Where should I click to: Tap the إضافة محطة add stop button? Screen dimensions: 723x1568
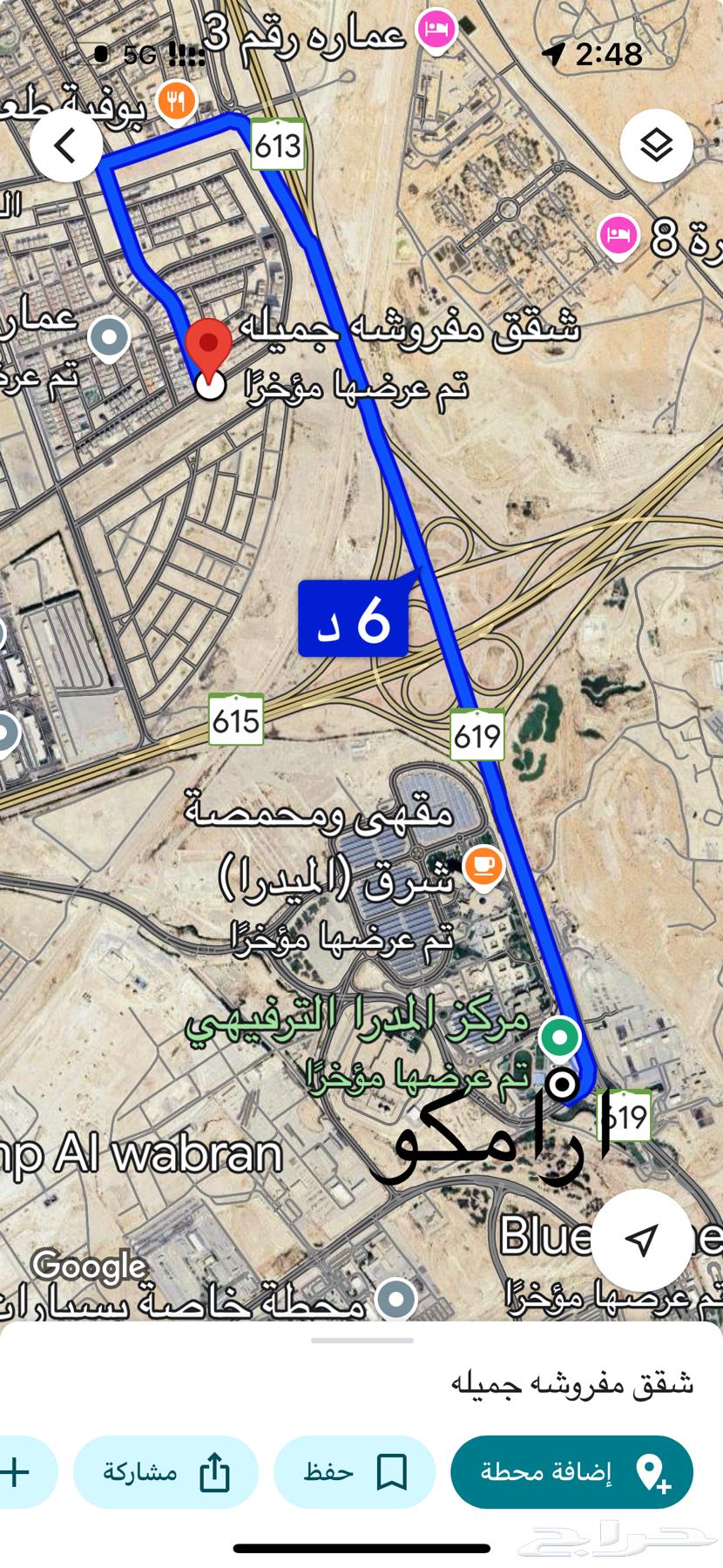click(571, 1472)
